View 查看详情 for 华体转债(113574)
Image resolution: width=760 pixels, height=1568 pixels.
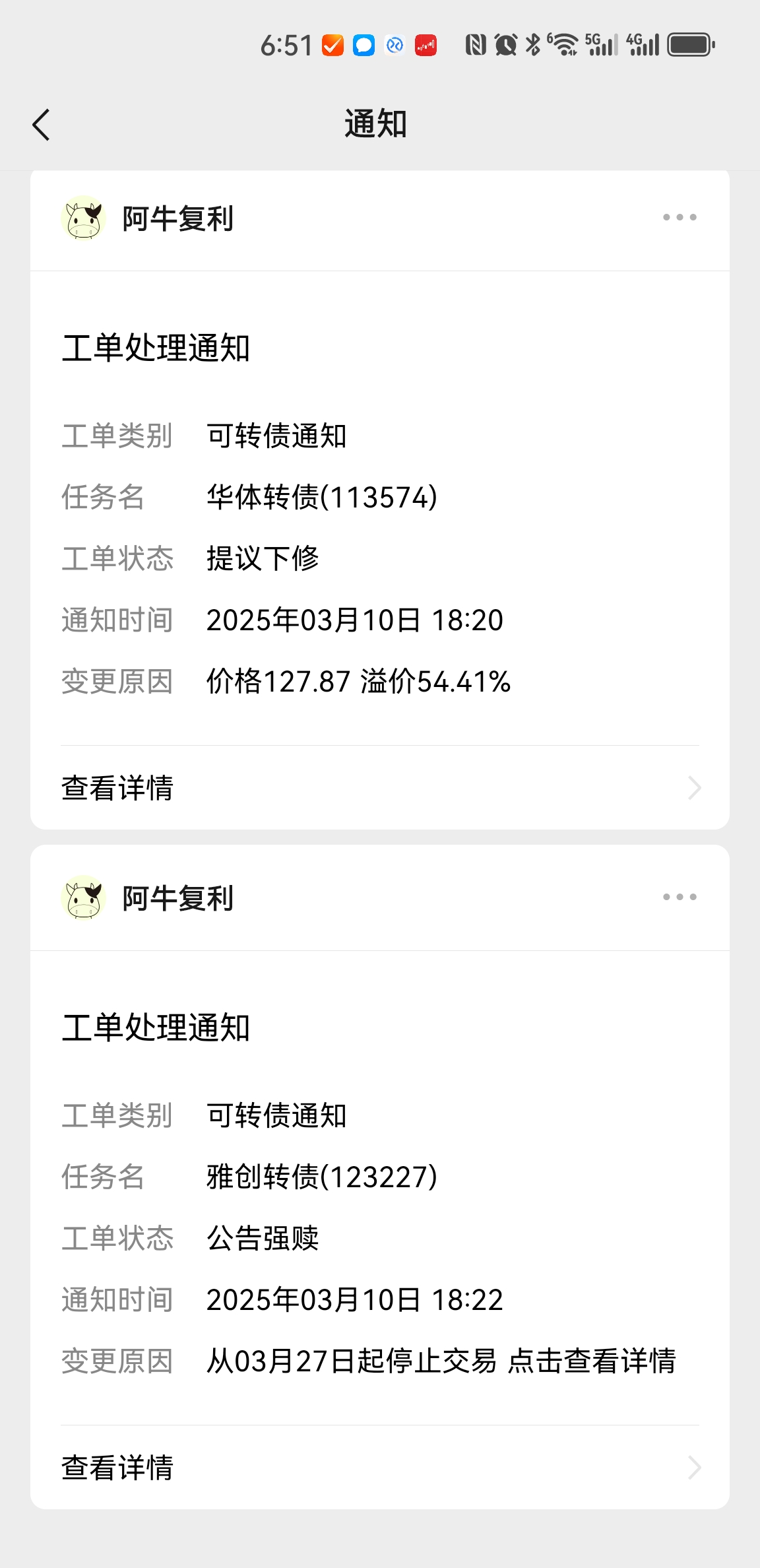pos(380,788)
